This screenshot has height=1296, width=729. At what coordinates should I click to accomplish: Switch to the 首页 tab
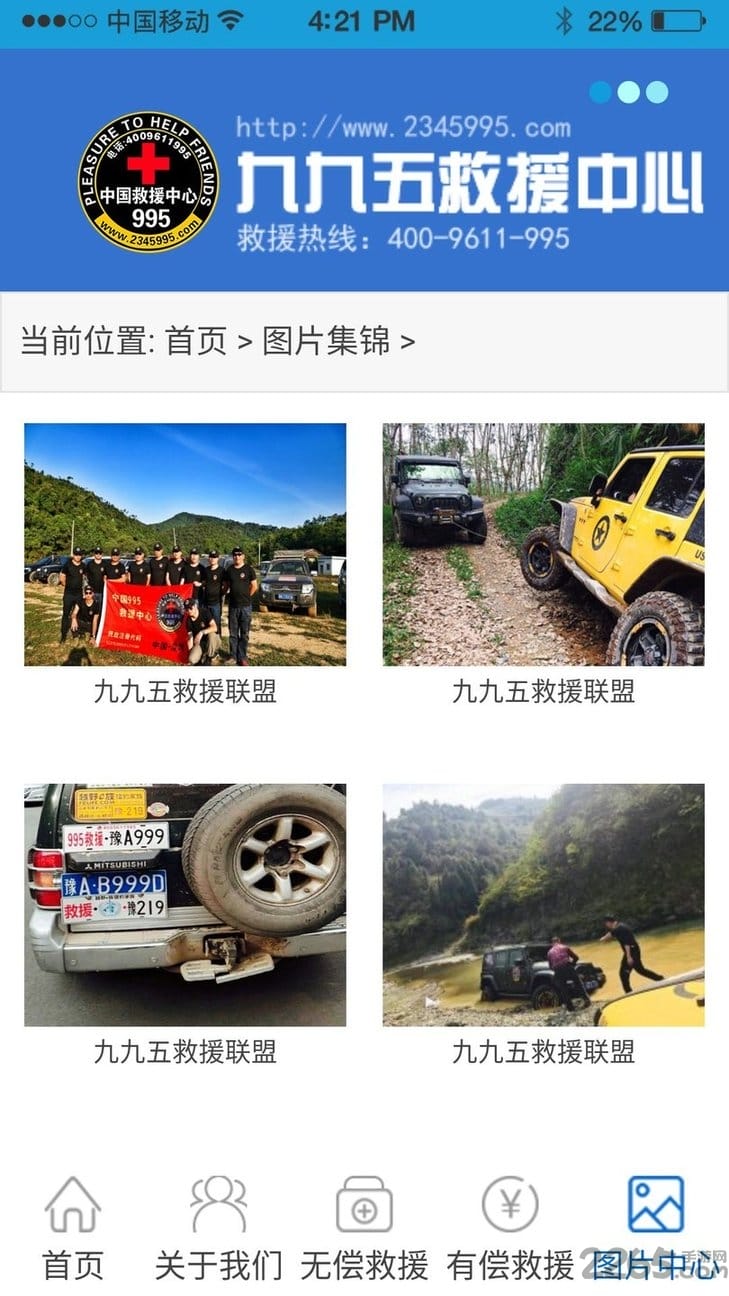click(73, 1229)
